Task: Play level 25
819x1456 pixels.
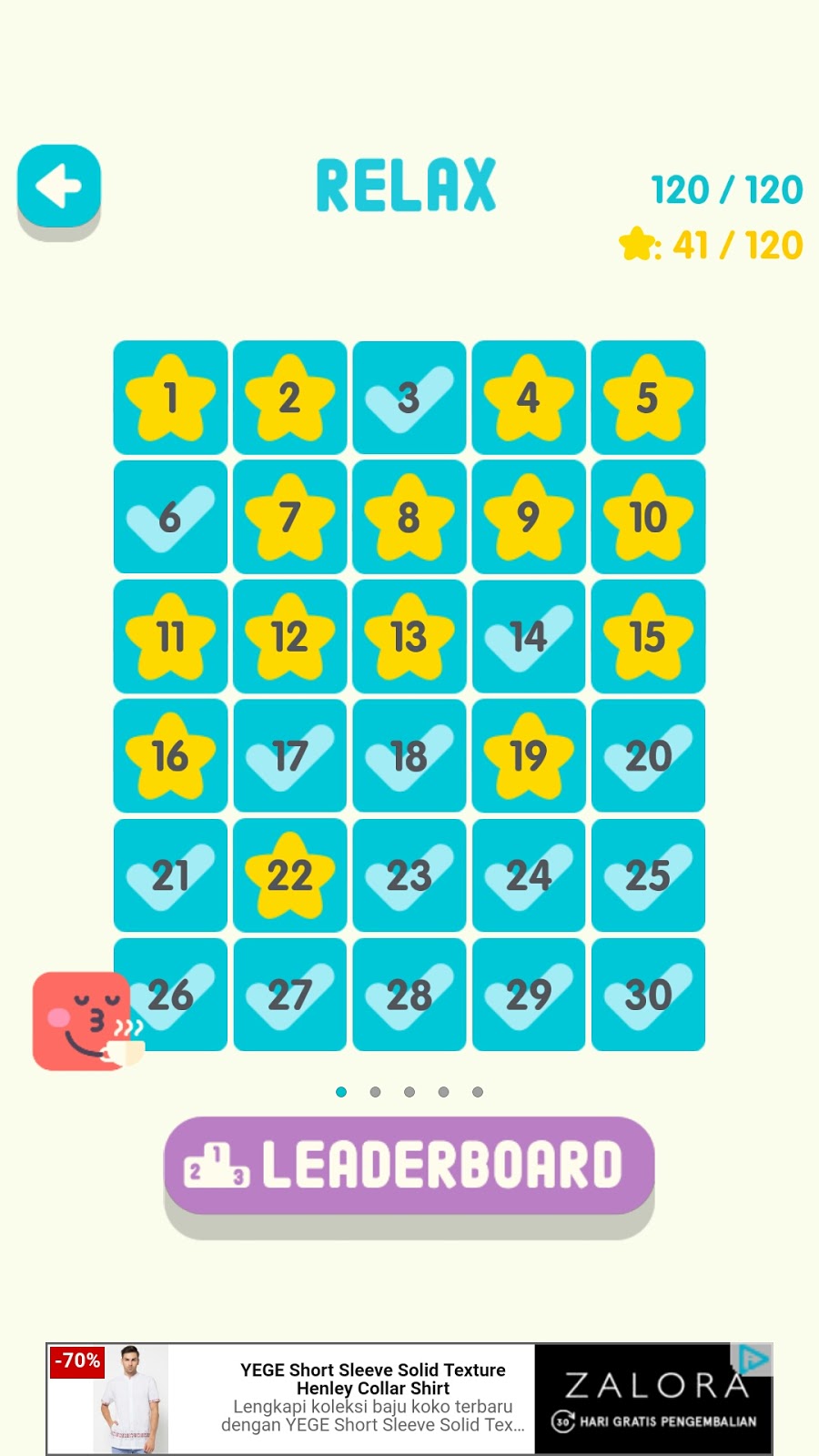Action: tap(648, 875)
